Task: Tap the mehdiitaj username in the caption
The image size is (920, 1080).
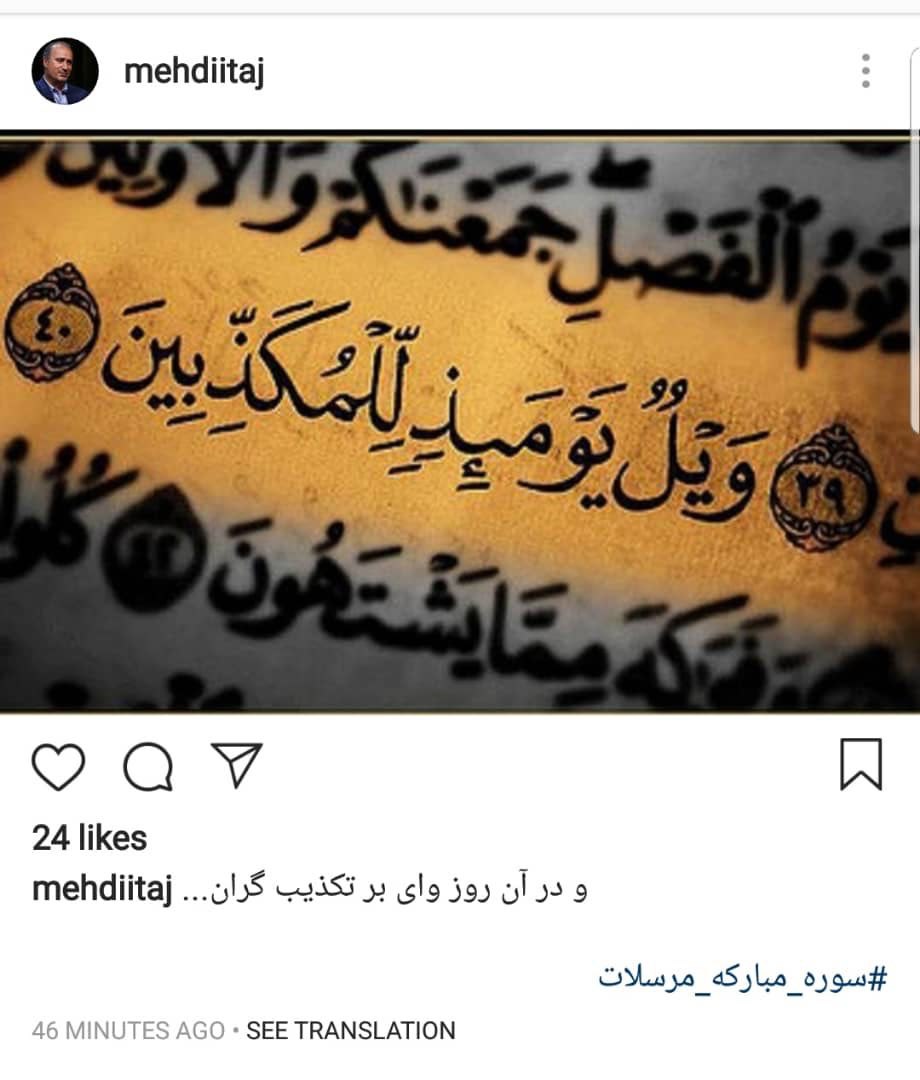Action: tap(103, 889)
